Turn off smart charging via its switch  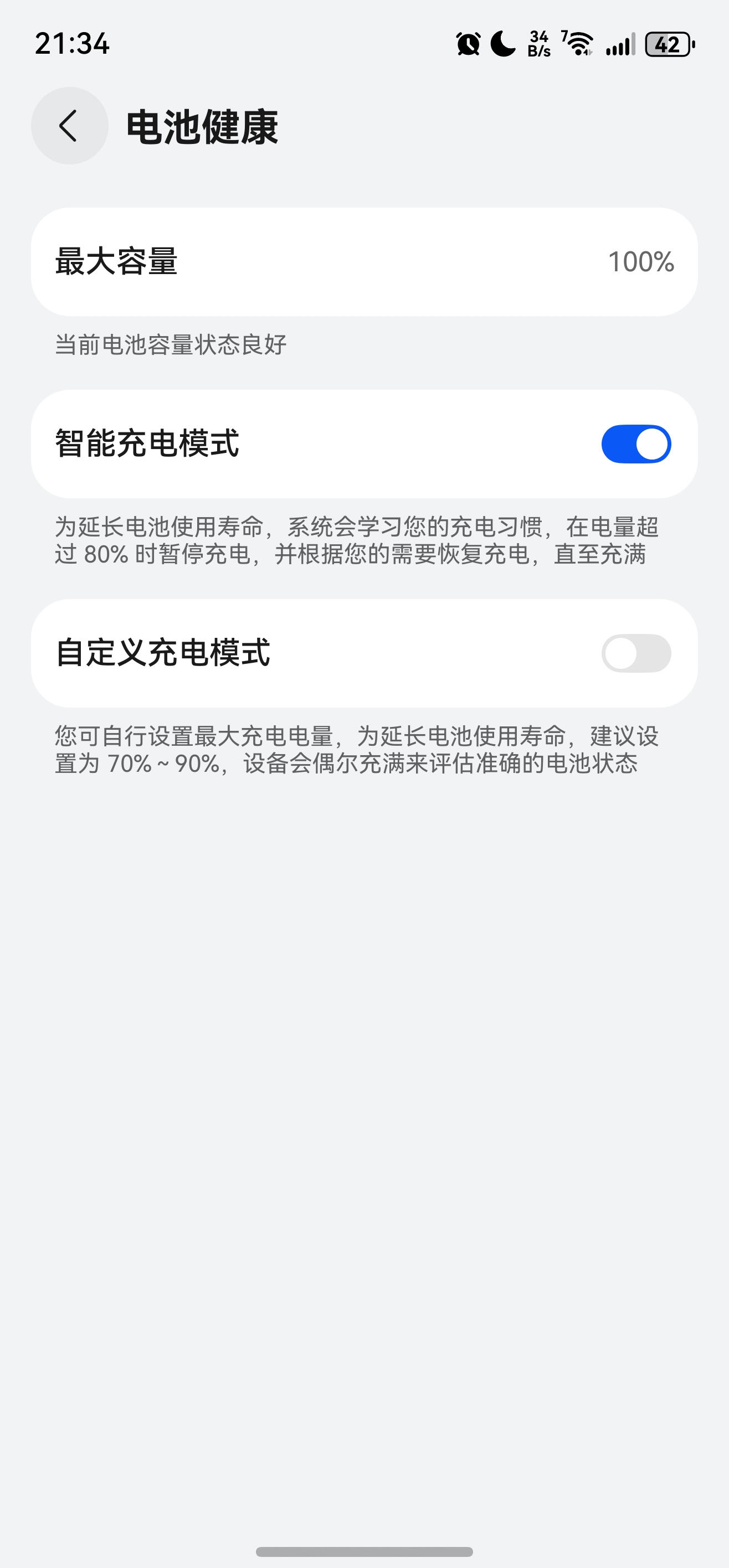pyautogui.click(x=636, y=443)
